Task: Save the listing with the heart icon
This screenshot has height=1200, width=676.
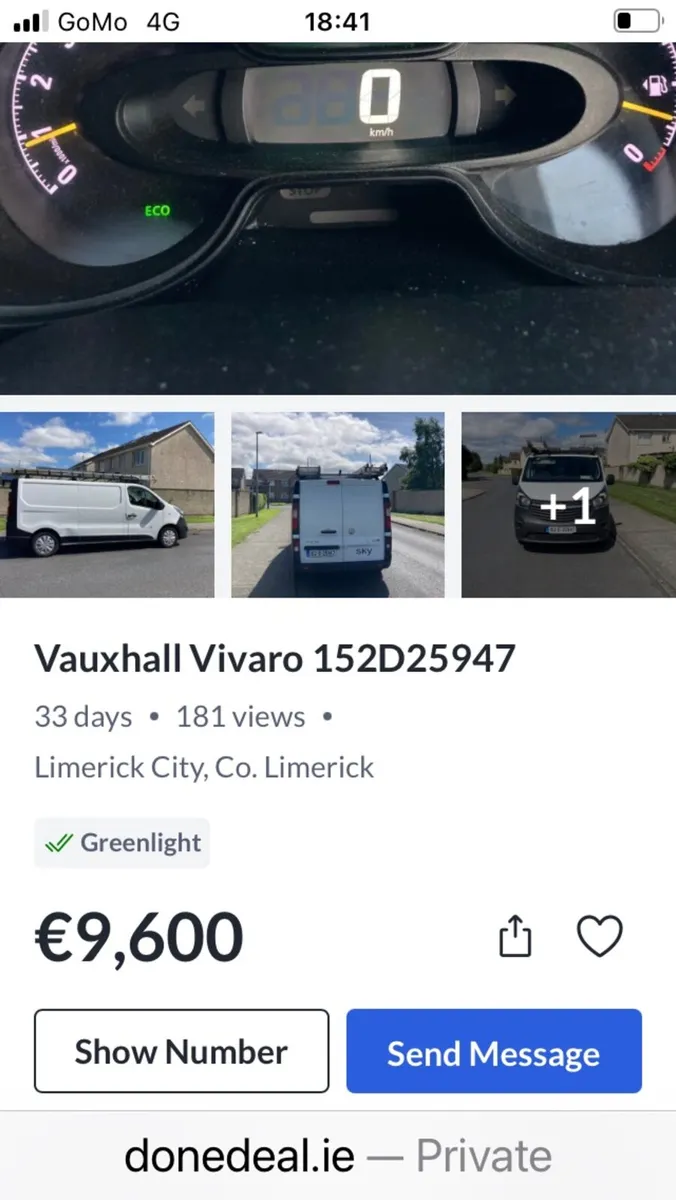Action: pos(600,937)
